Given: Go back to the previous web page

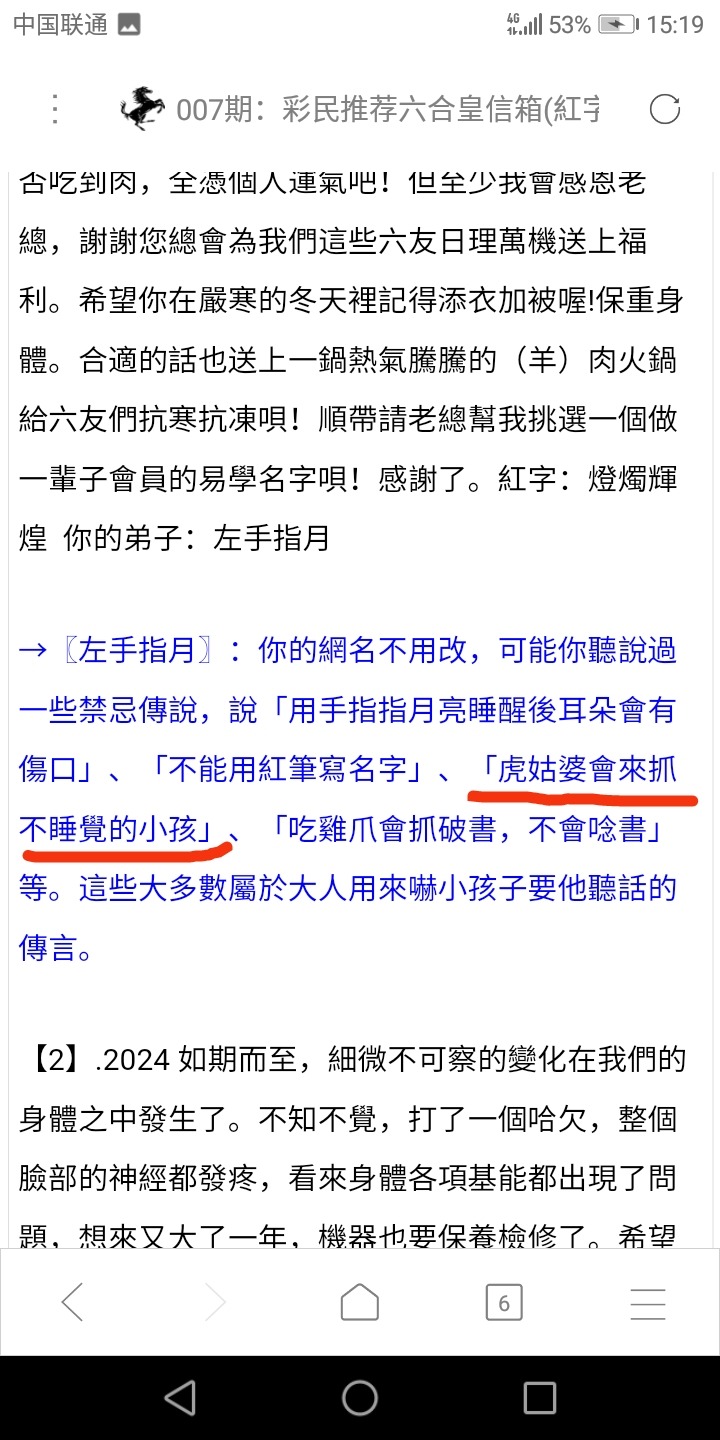Looking at the screenshot, I should (x=72, y=1302).
